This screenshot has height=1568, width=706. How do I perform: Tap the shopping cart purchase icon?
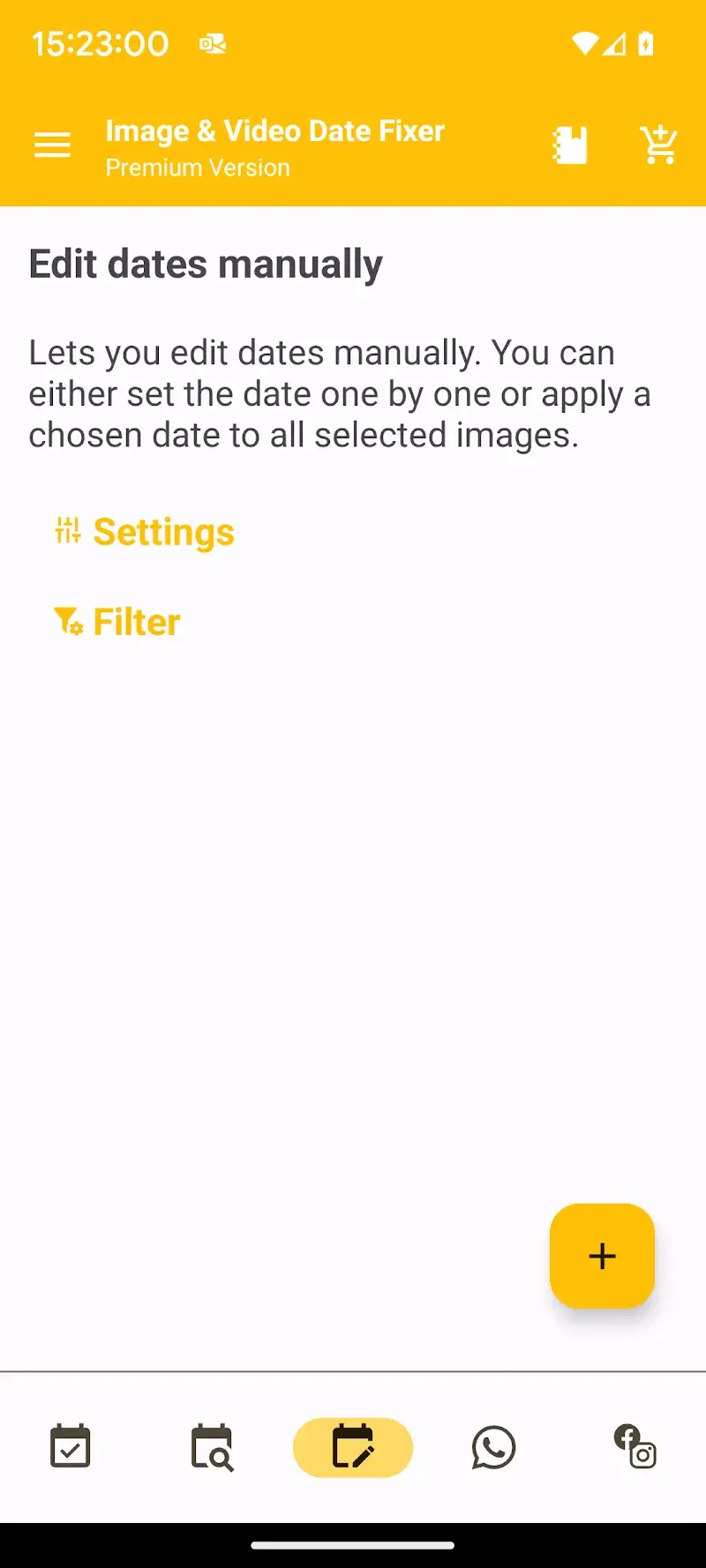[x=658, y=146]
